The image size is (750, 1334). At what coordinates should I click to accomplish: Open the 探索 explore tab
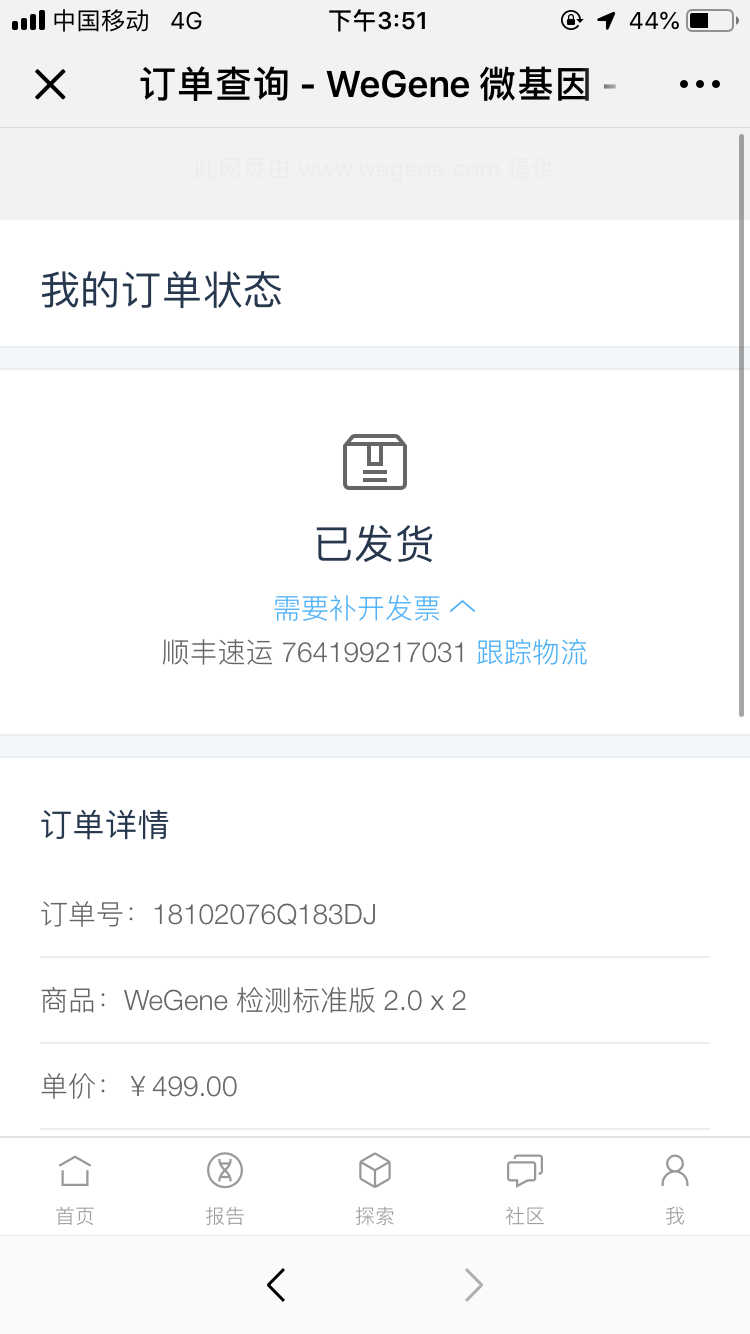point(375,1188)
